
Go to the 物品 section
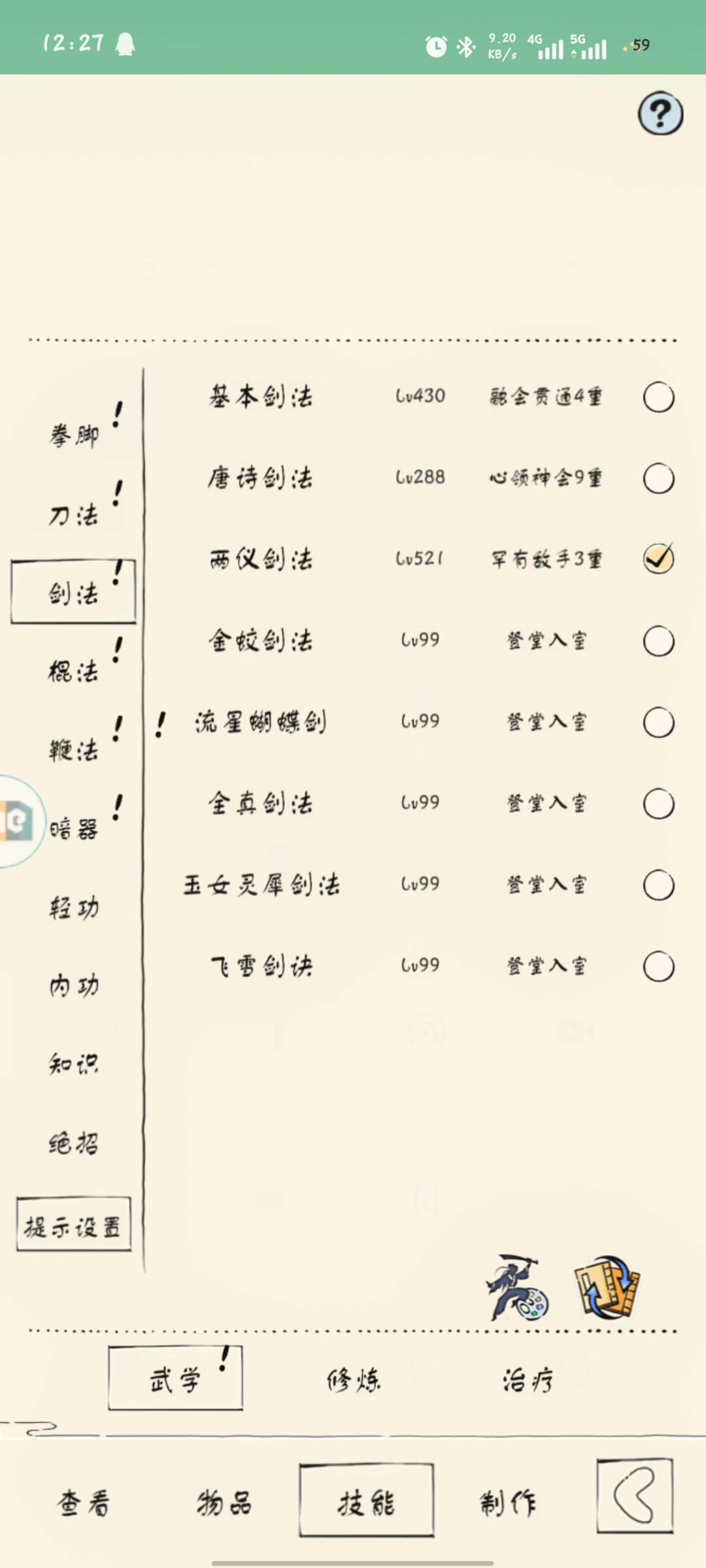(x=224, y=1503)
